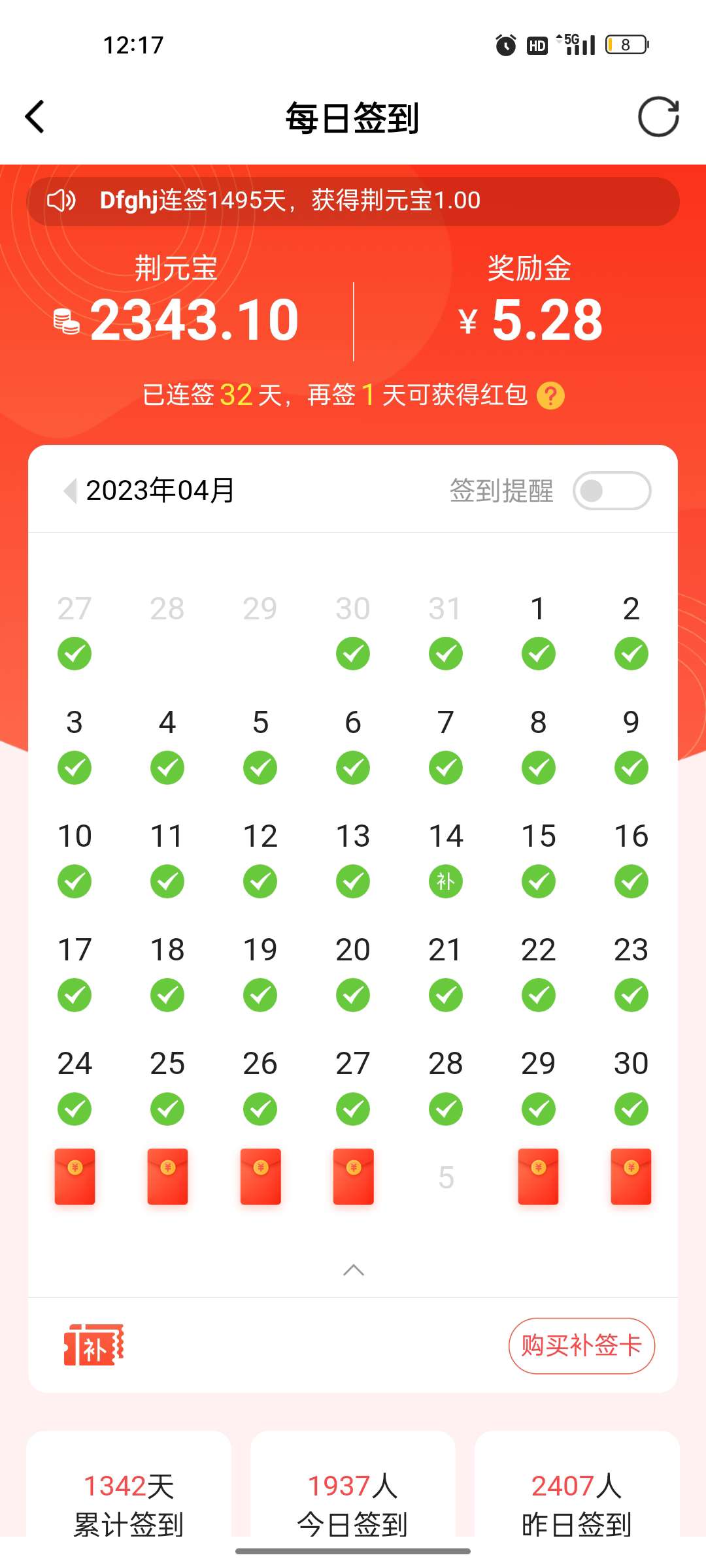Open the red packet help question mark
Image resolution: width=706 pixels, height=1568 pixels.
pos(550,395)
